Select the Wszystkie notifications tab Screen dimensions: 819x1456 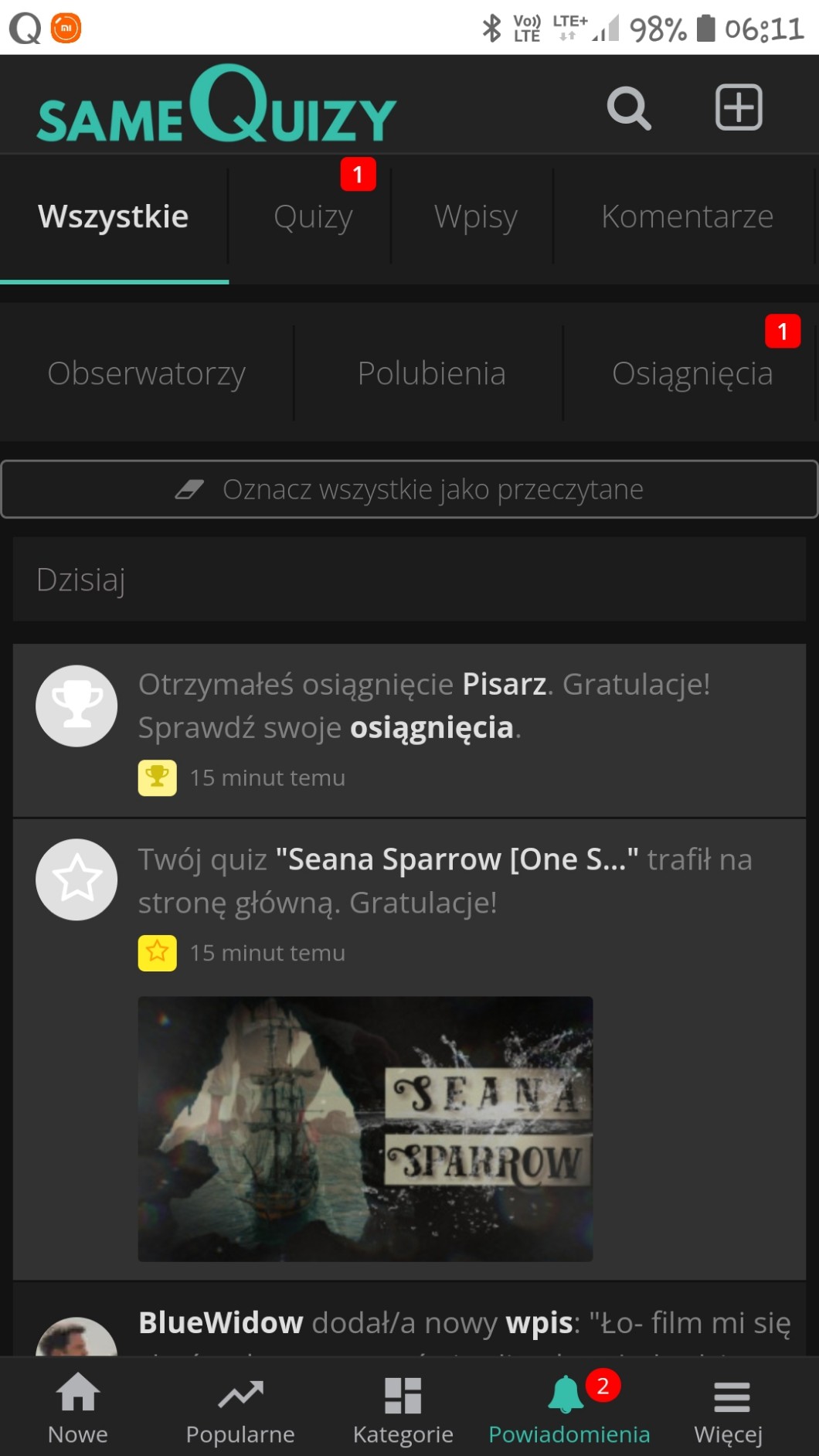point(114,217)
